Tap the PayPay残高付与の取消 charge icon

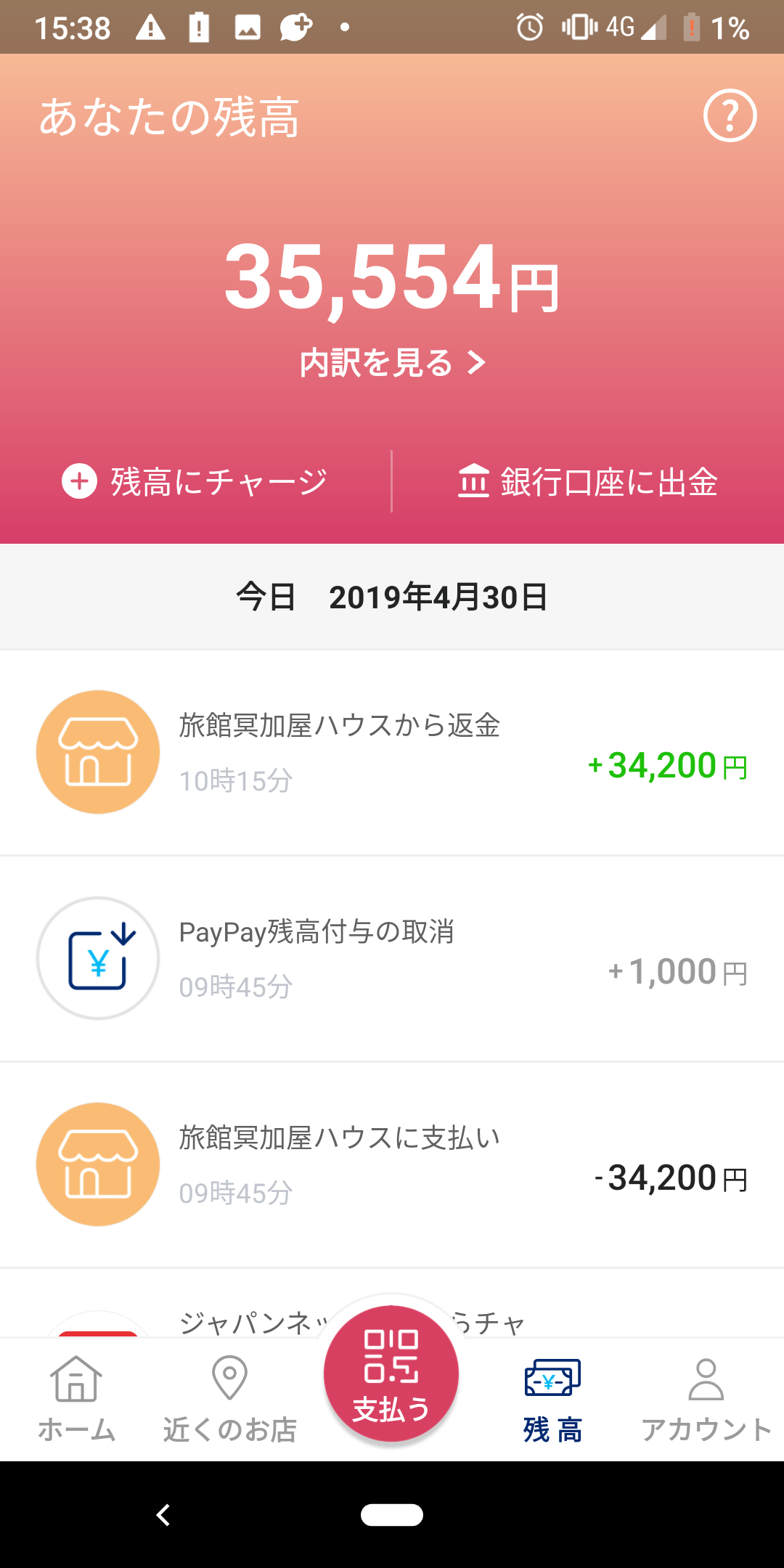97,958
